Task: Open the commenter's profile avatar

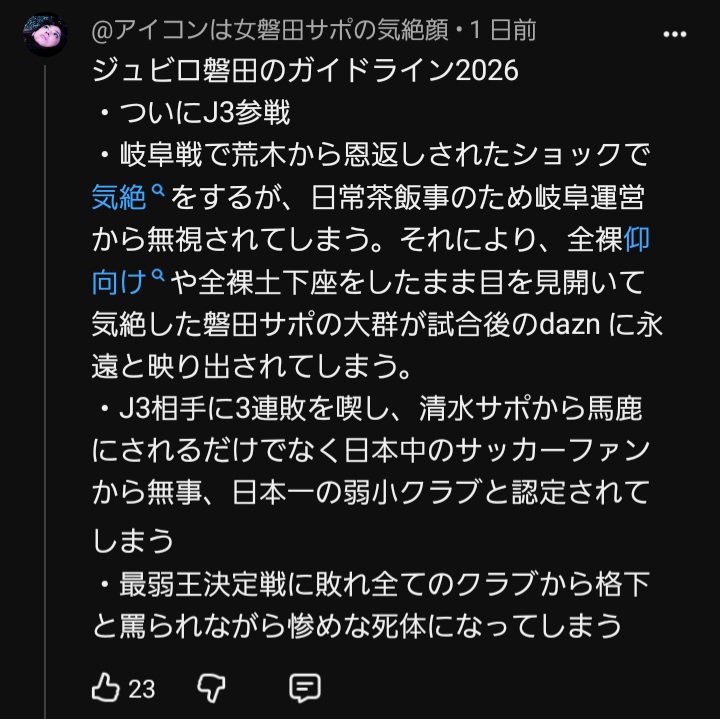Action: [x=42, y=36]
